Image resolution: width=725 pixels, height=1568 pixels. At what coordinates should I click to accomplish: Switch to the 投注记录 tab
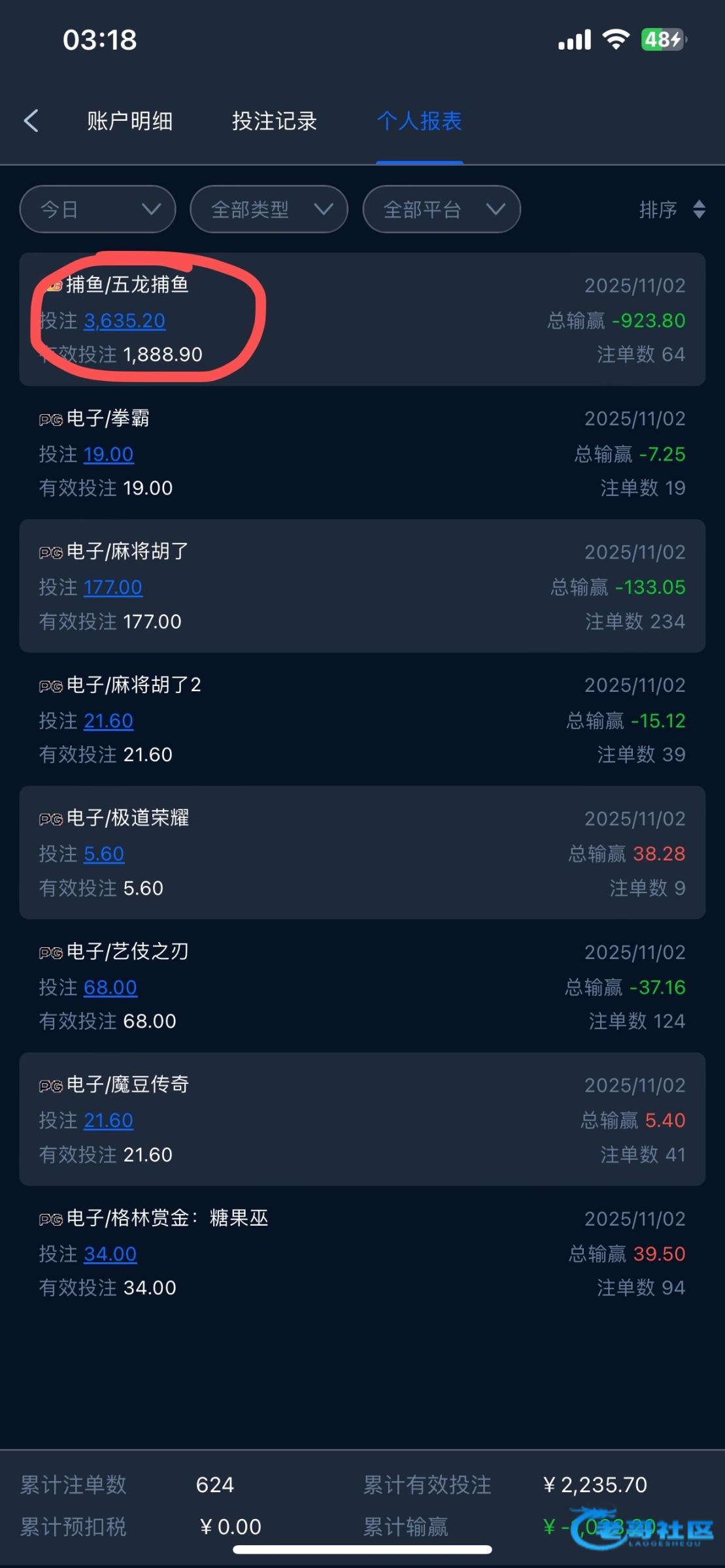coord(274,121)
